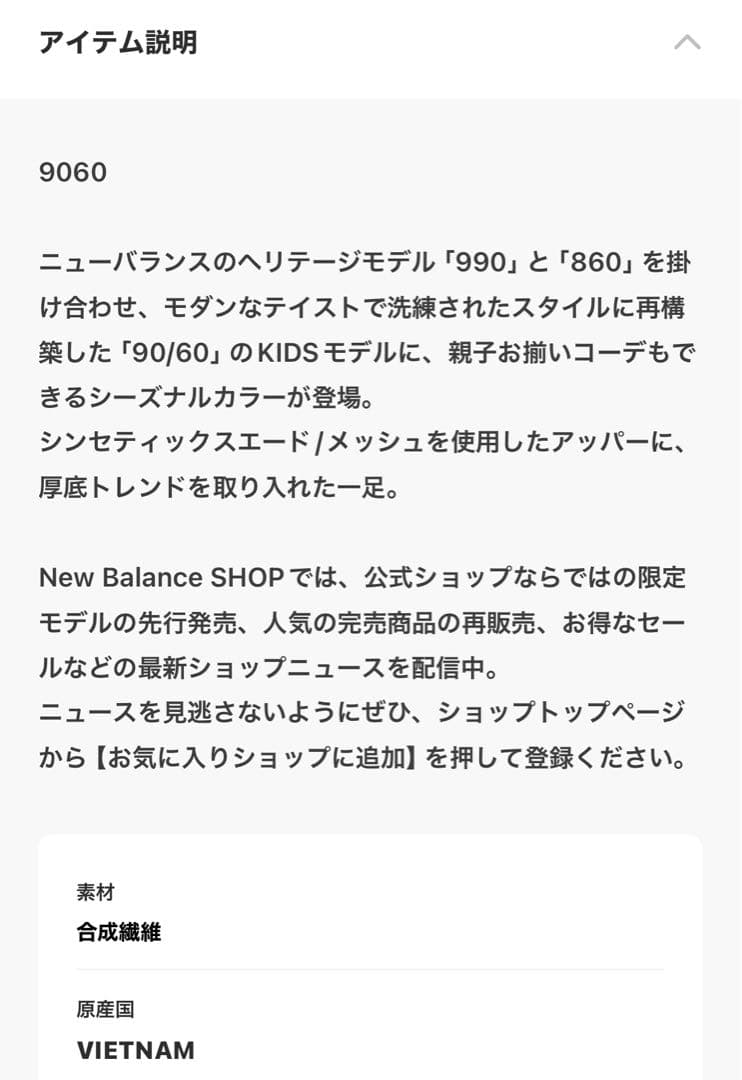Select the VIETNAM country value
Screen dimensions: 742x1080
pyautogui.click(x=133, y=1051)
